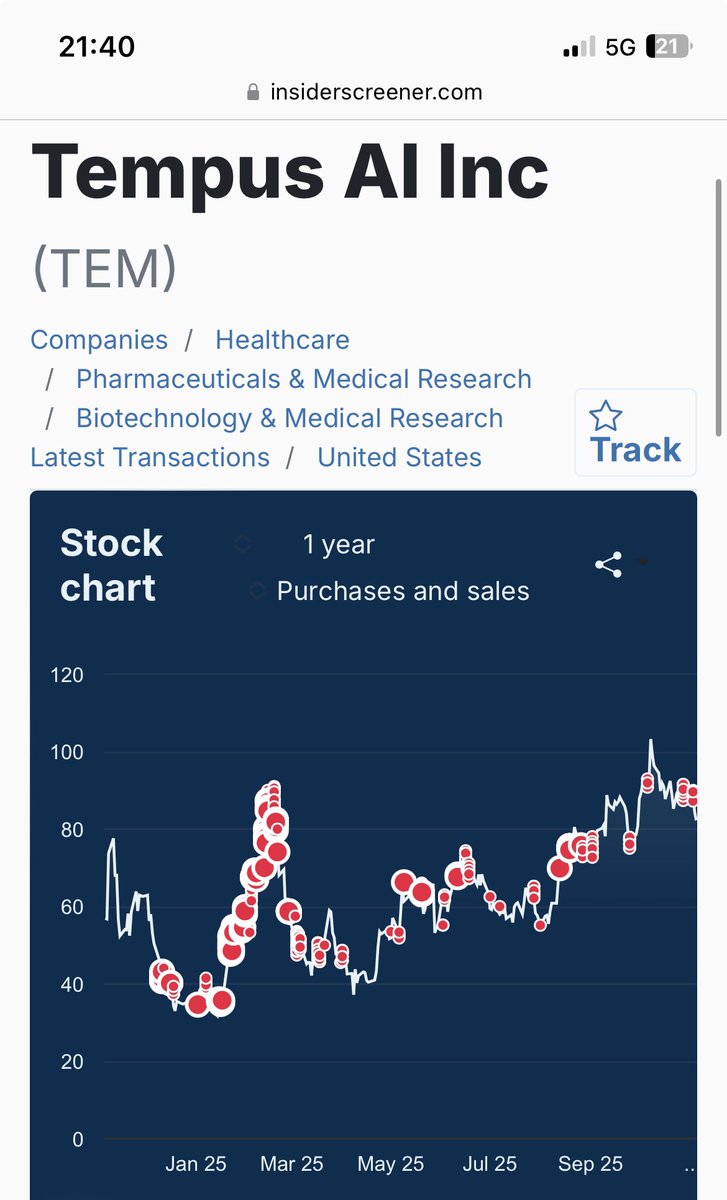This screenshot has height=1200, width=727.
Task: Open Biotechnology & Medical Research link
Action: 289,418
